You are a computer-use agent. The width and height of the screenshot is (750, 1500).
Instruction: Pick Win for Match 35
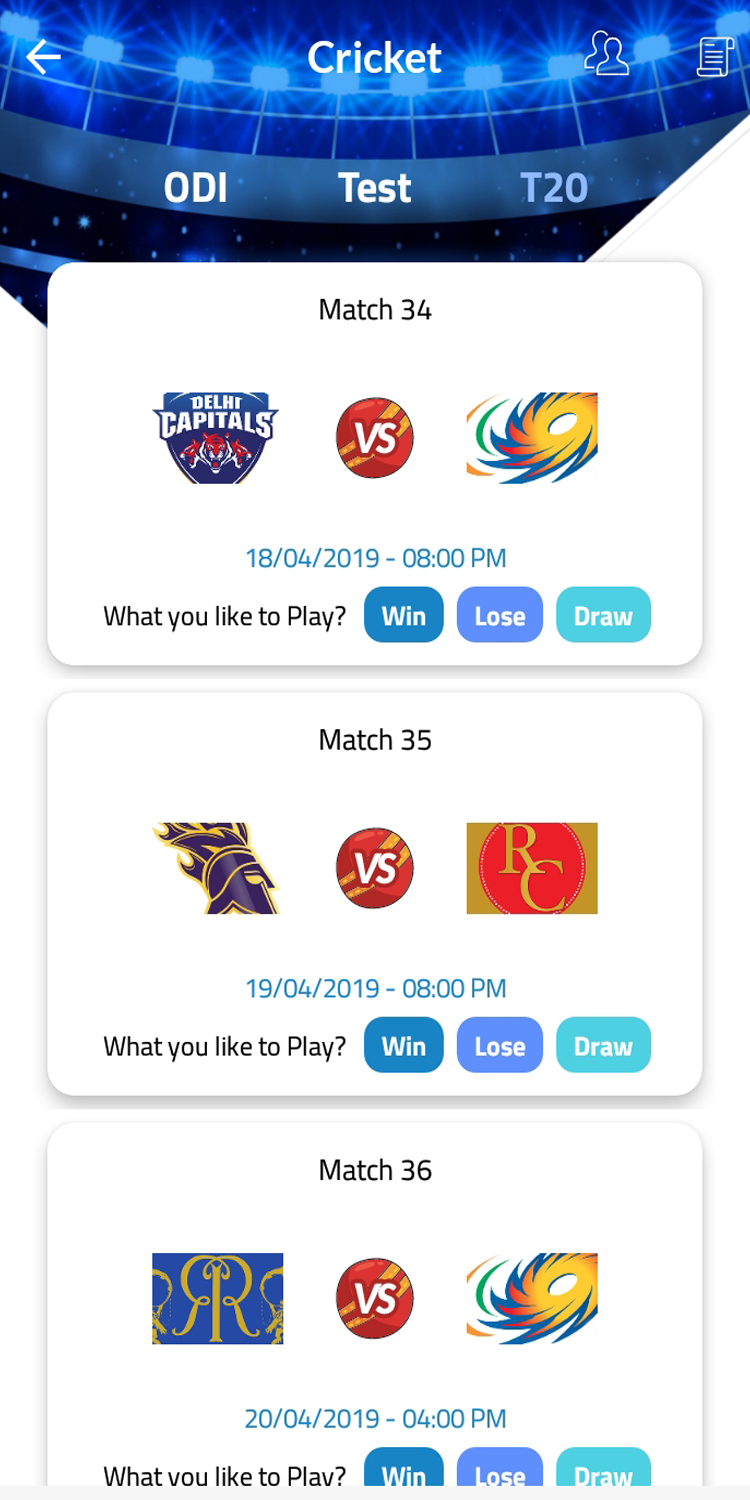(x=404, y=1045)
